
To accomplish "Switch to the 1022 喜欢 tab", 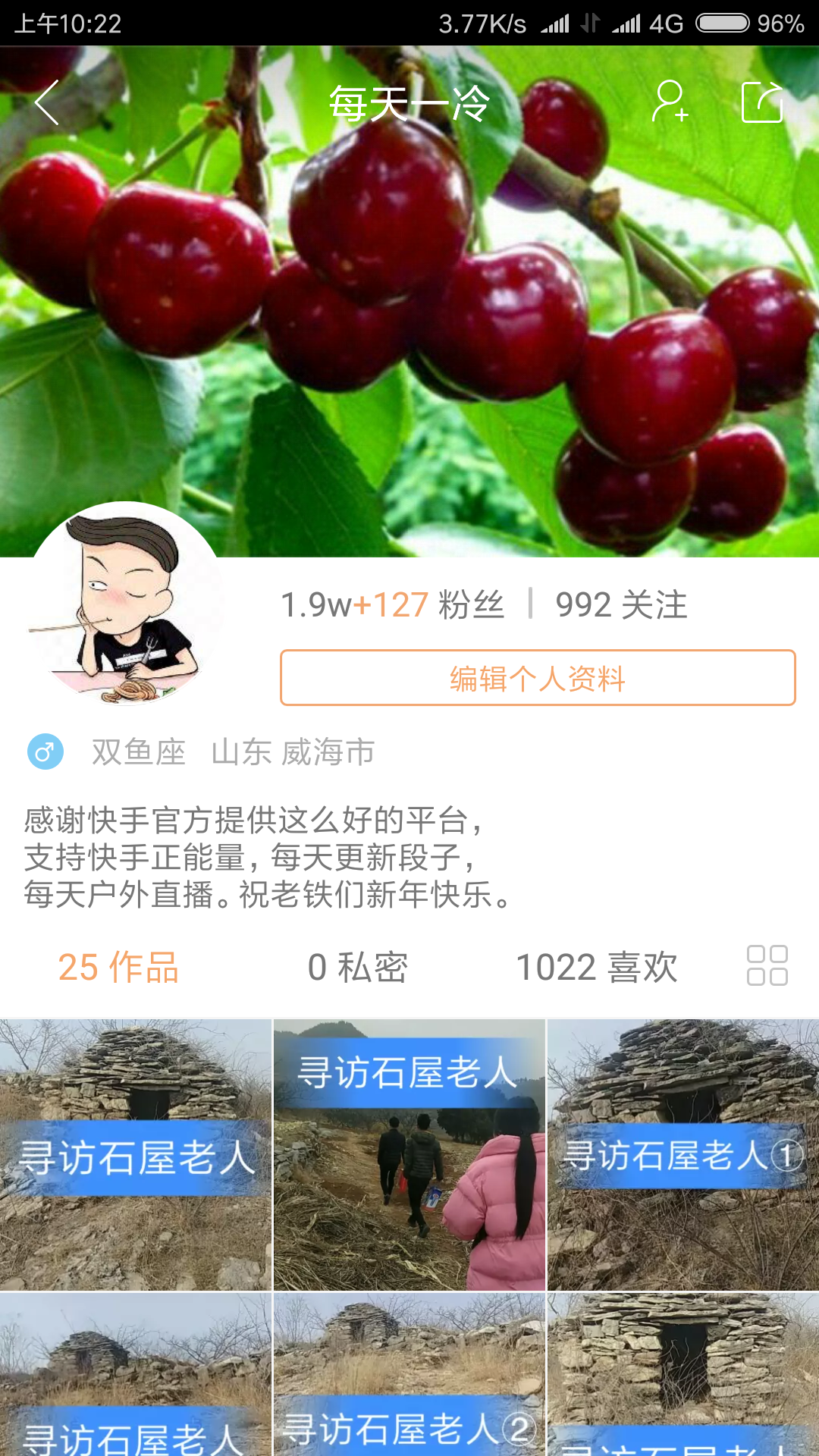I will coord(597,967).
